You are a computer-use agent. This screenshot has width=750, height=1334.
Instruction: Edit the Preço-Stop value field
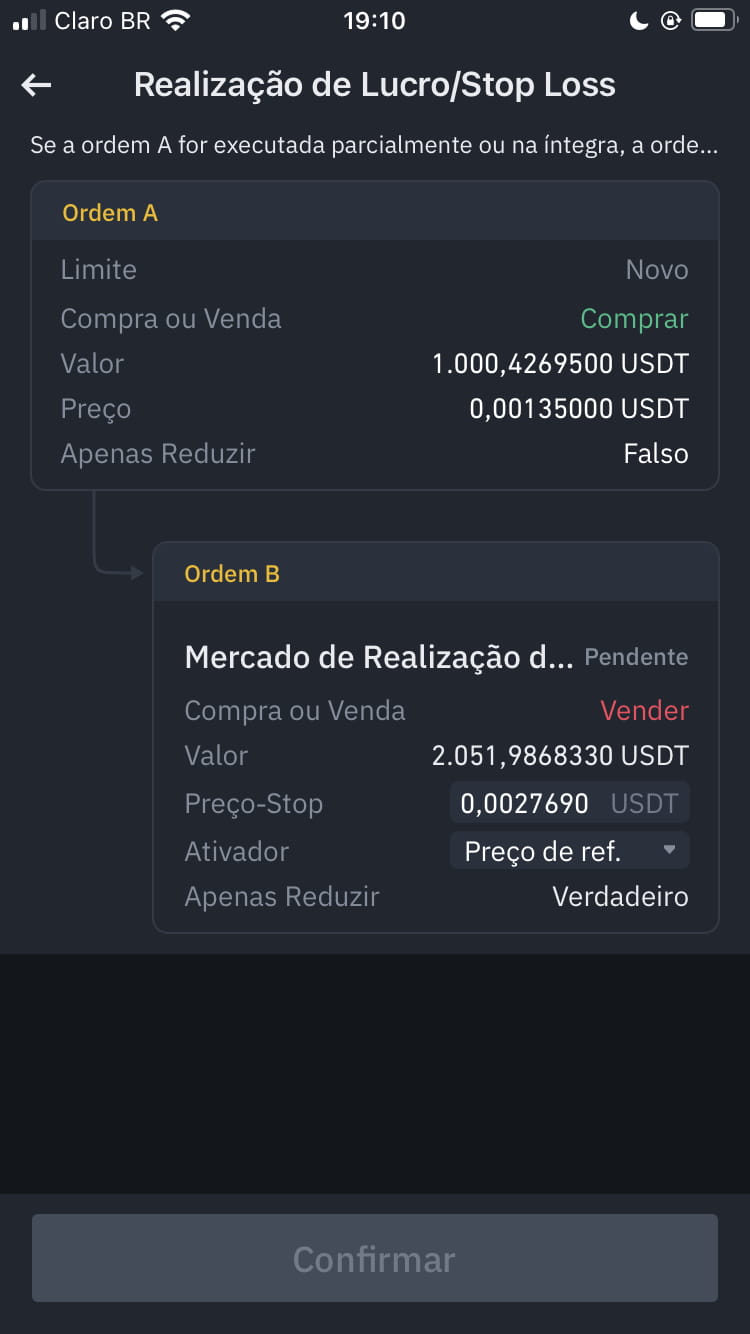tap(570, 803)
